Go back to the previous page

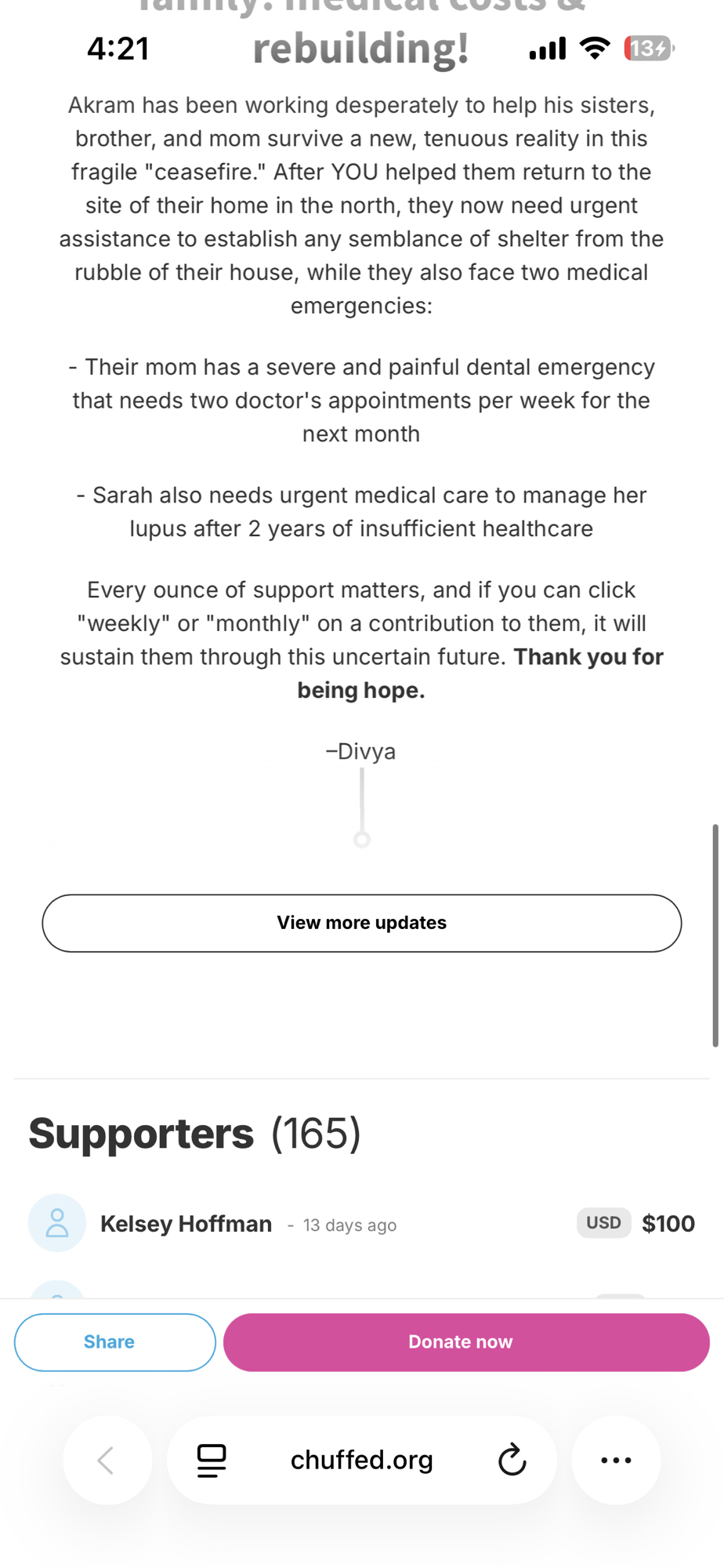[107, 1460]
